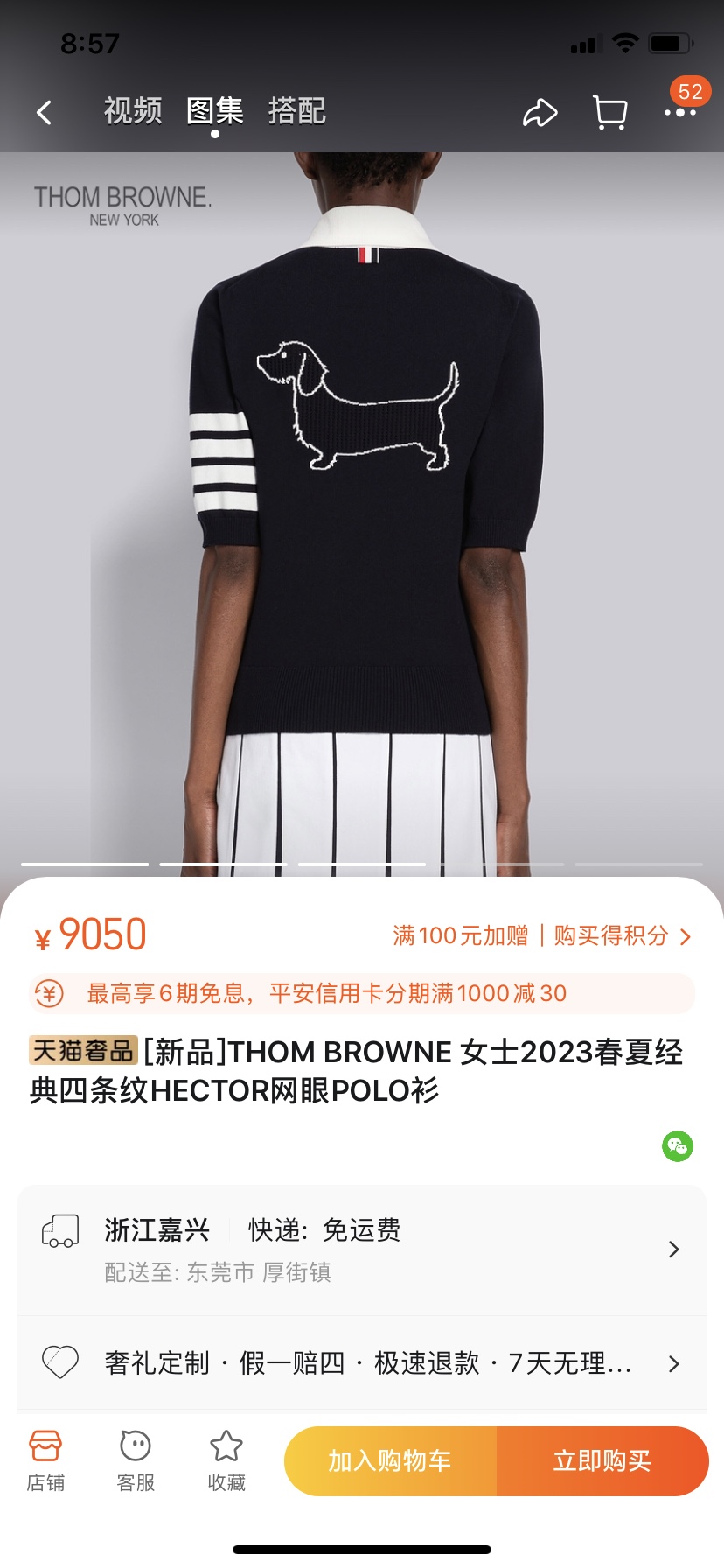This screenshot has height=1568, width=724.
Task: Share the product through the WeChat icon
Action: 677,1145
